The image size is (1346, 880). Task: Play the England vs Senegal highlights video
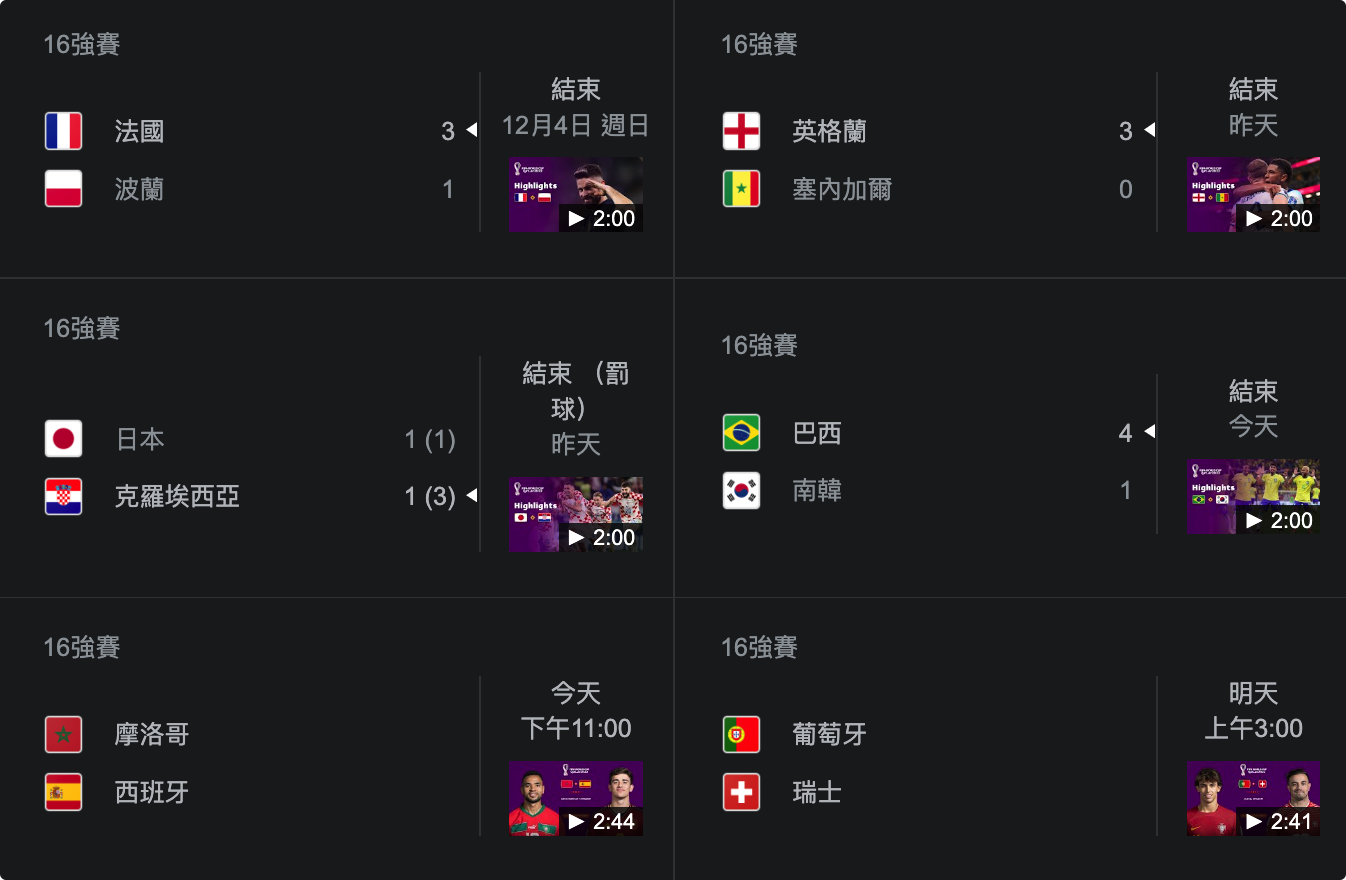pyautogui.click(x=1253, y=194)
